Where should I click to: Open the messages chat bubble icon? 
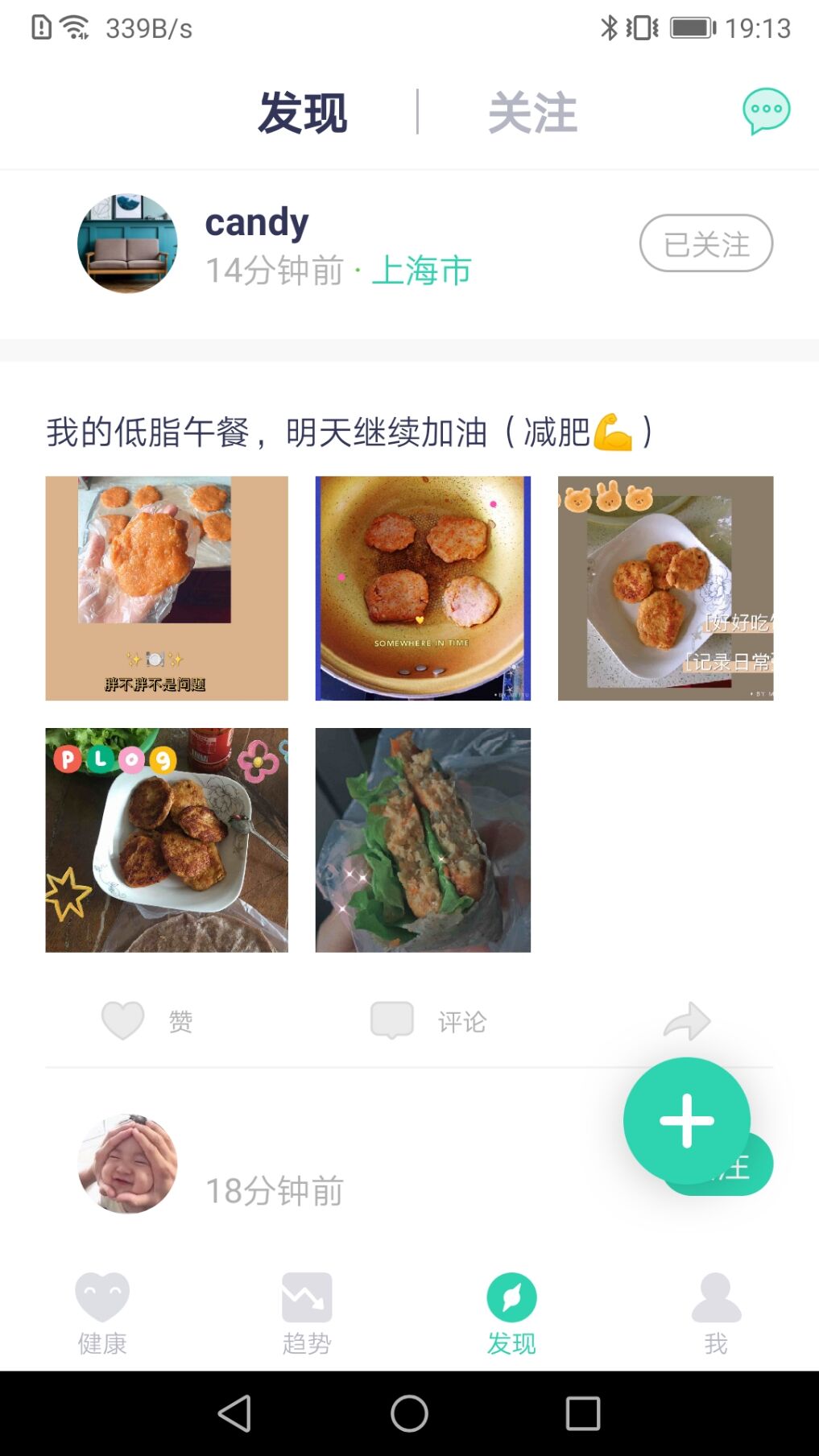pyautogui.click(x=766, y=111)
